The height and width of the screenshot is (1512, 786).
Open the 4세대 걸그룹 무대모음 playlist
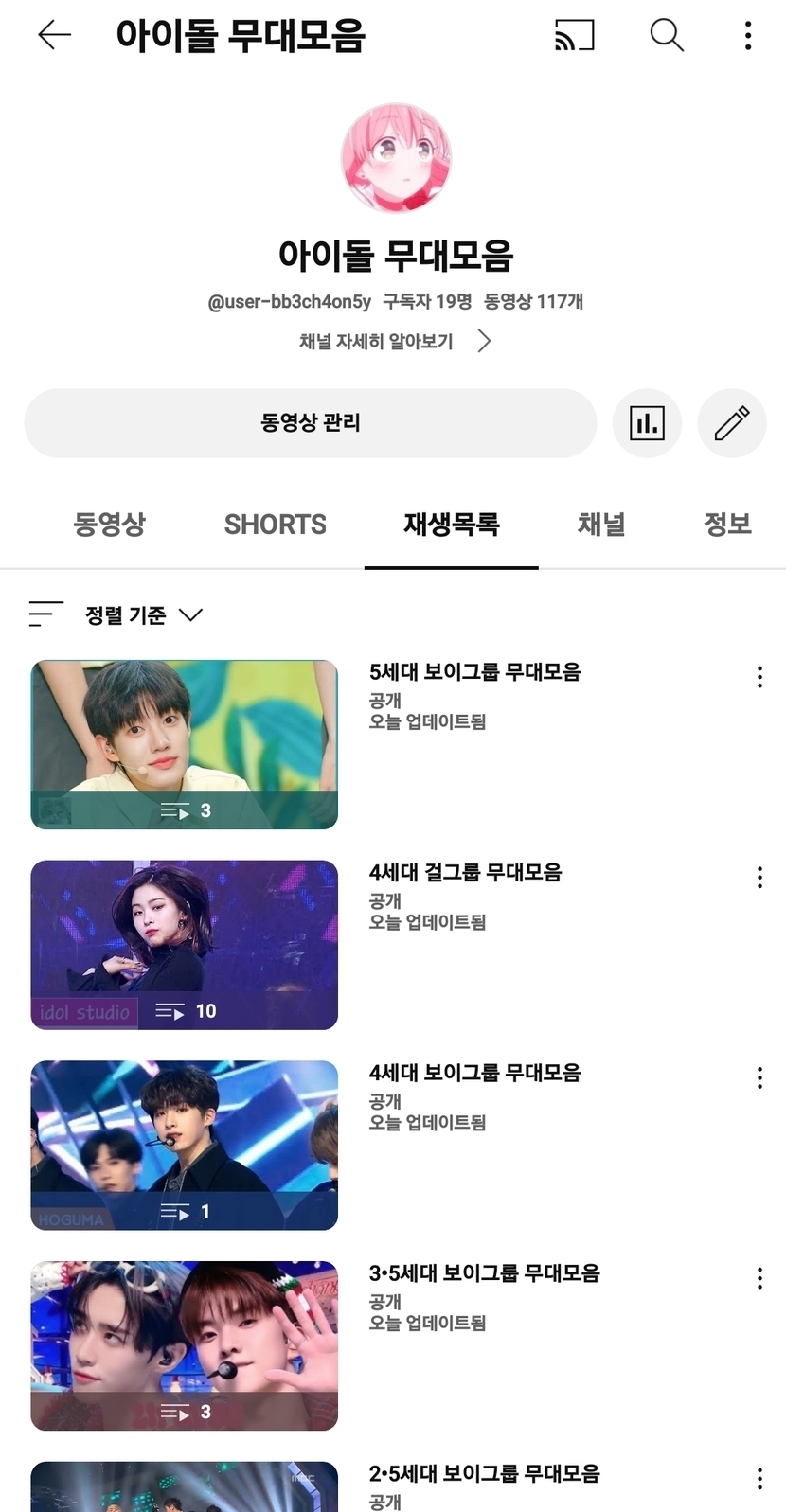[185, 944]
